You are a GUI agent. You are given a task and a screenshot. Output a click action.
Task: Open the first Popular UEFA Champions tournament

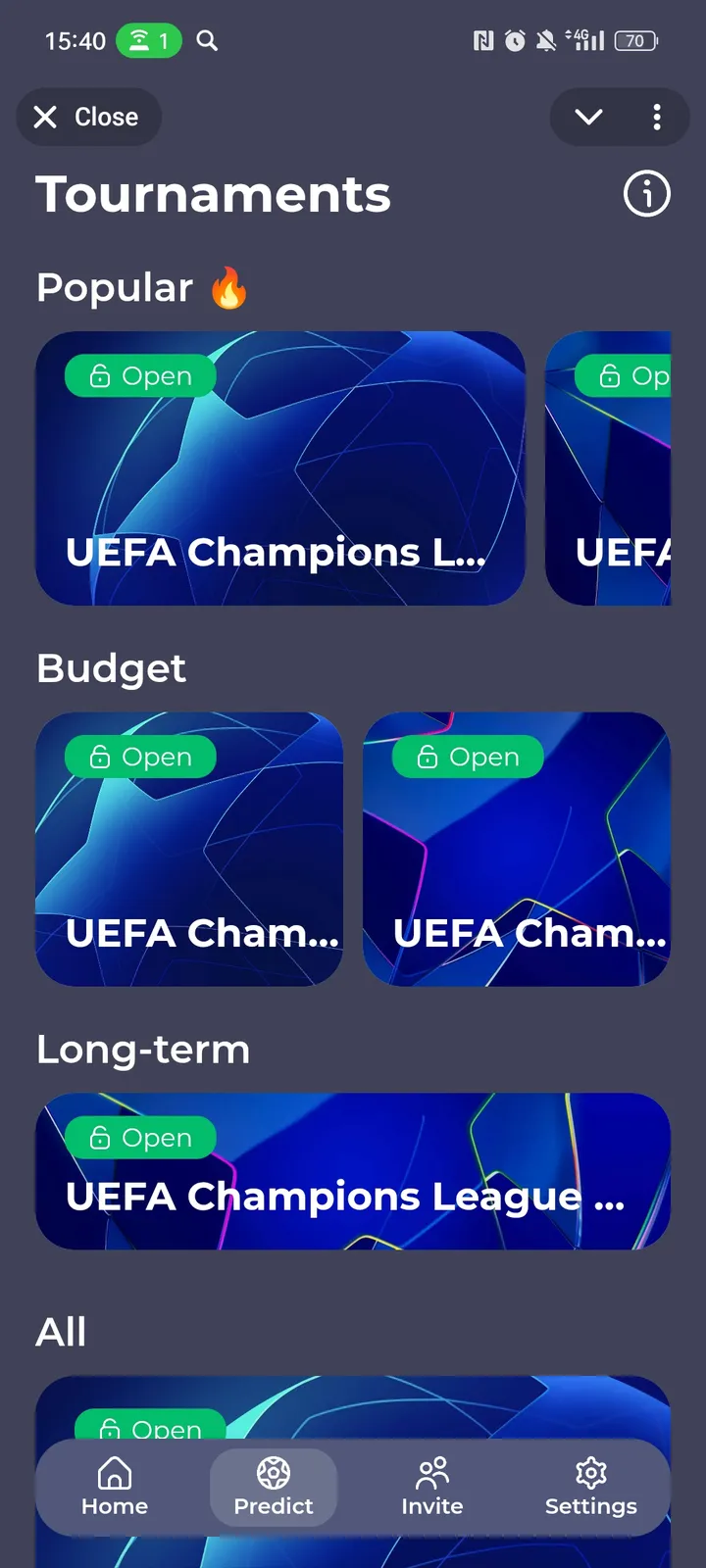pos(280,468)
